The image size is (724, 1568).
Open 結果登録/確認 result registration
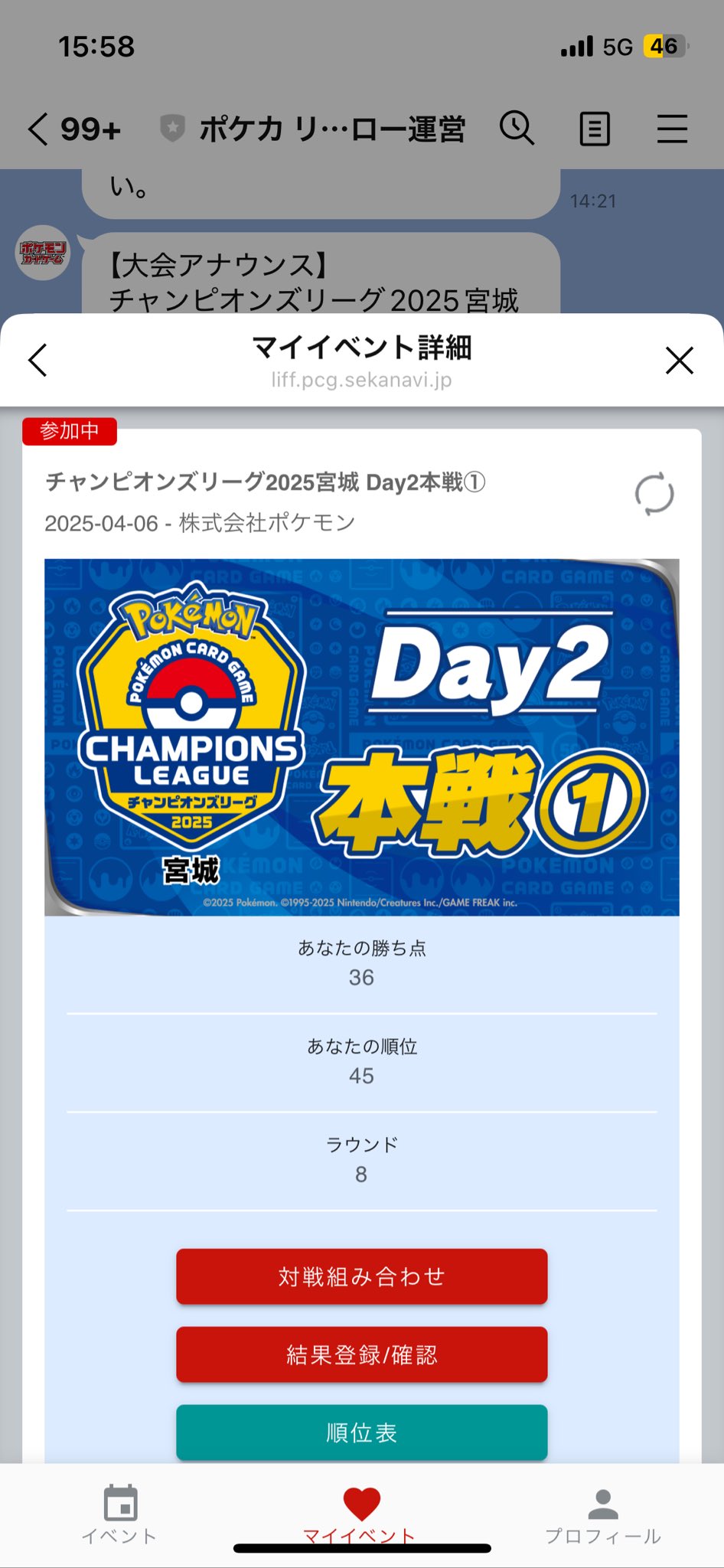click(361, 1354)
